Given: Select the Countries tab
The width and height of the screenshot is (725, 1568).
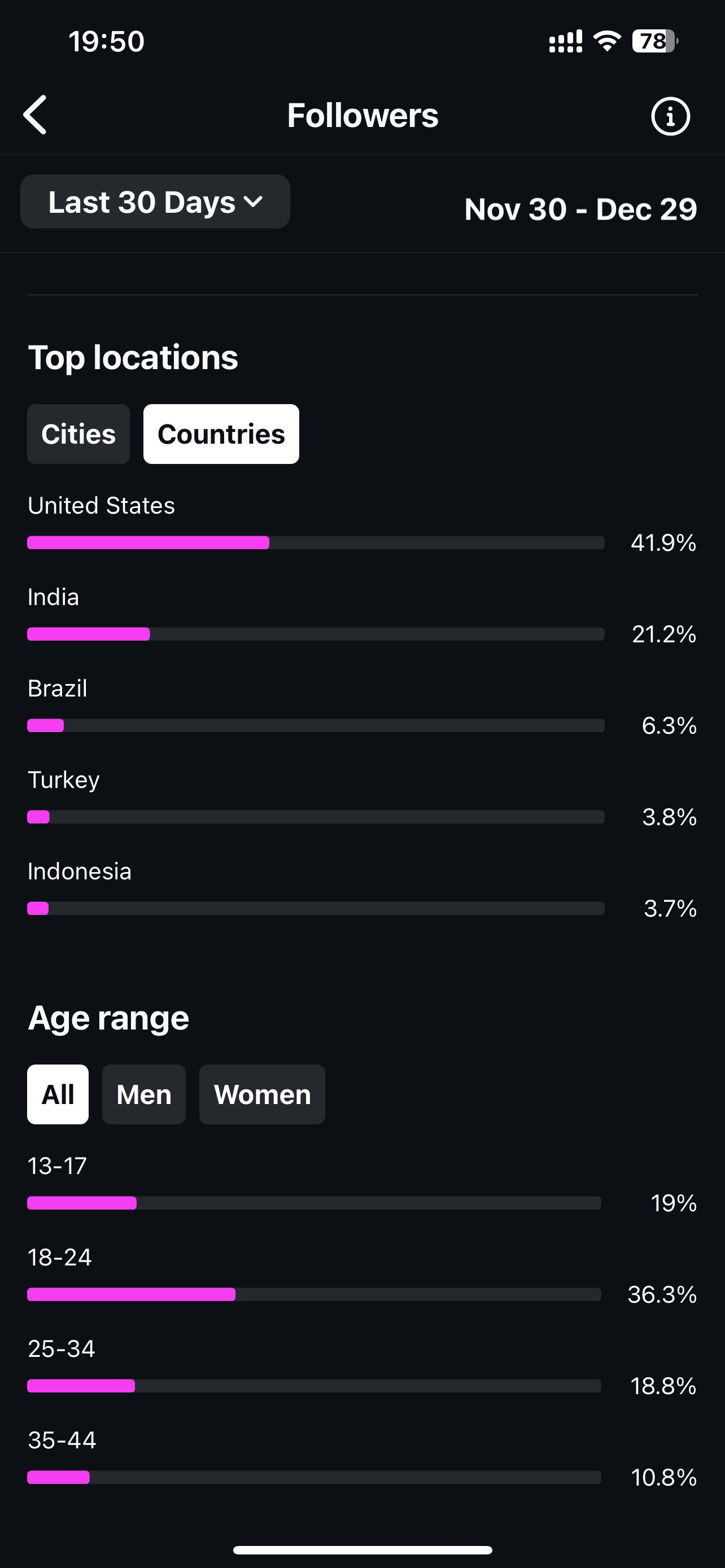Looking at the screenshot, I should [x=221, y=434].
